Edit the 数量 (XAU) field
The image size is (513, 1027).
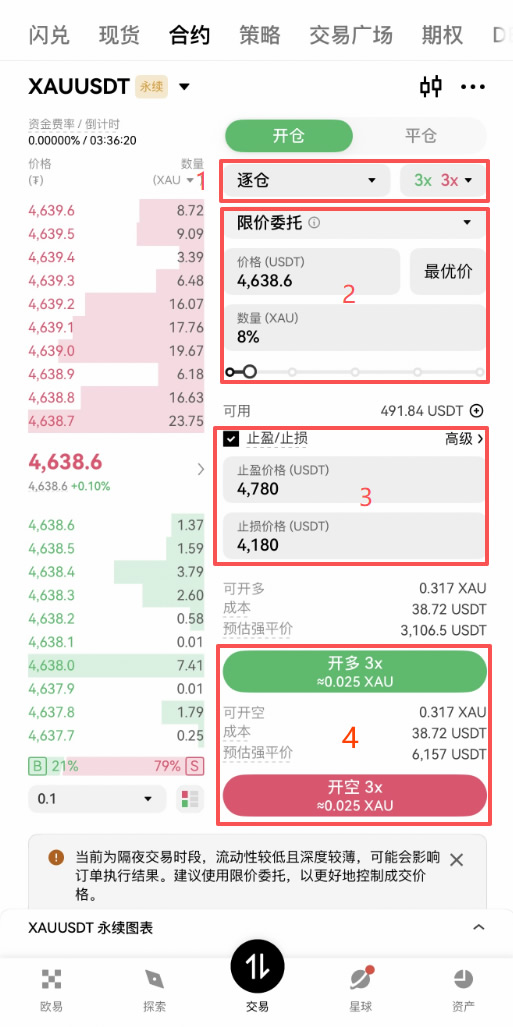pos(354,327)
